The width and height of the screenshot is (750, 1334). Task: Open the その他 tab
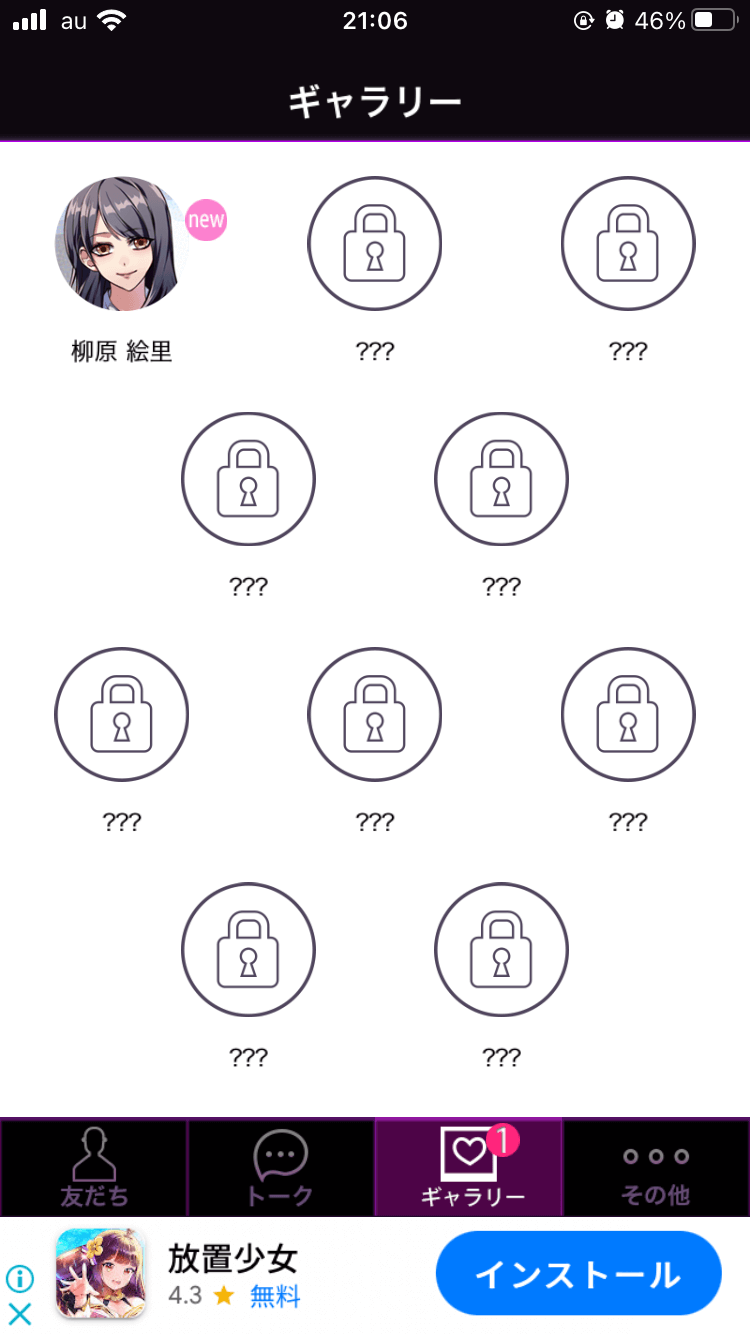656,1167
